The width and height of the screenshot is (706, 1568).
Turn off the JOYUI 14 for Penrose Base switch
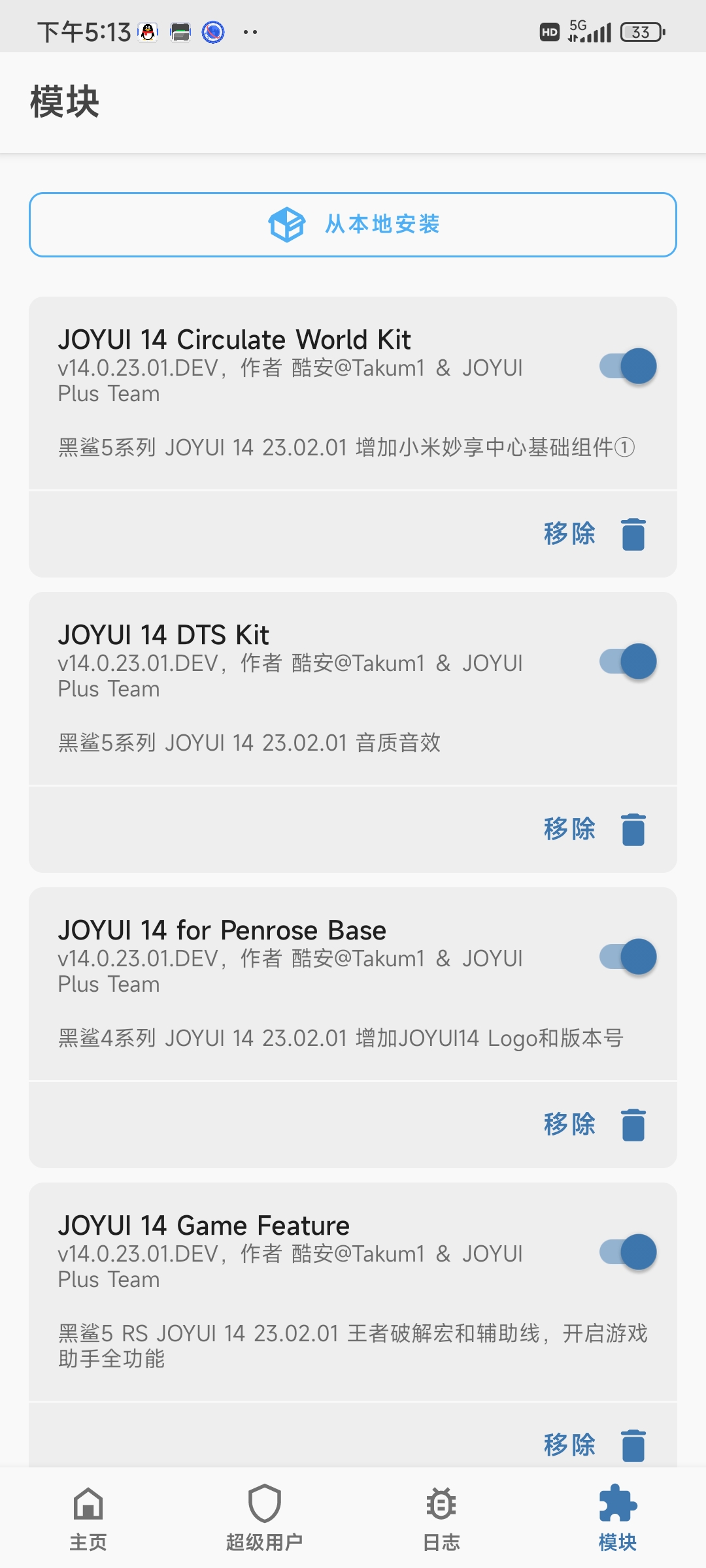(x=628, y=956)
